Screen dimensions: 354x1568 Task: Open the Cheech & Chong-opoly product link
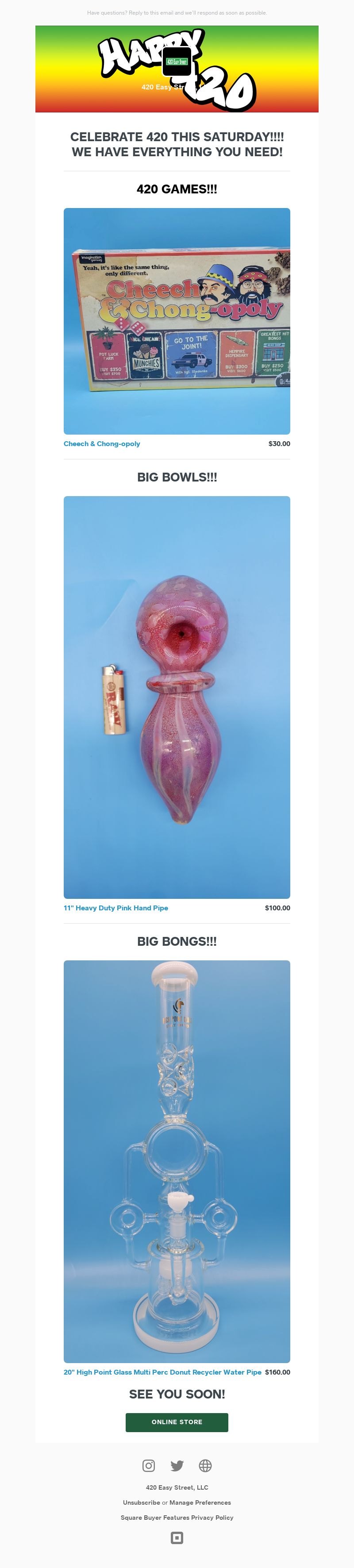click(102, 444)
